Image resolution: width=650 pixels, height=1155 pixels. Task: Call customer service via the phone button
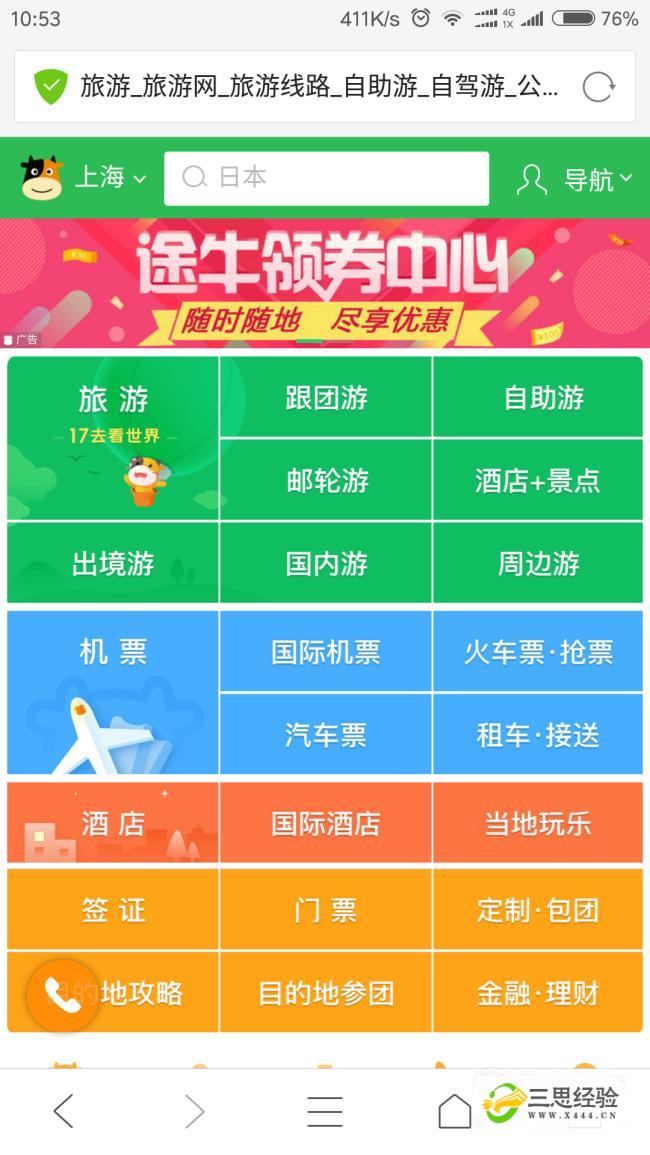[62, 995]
